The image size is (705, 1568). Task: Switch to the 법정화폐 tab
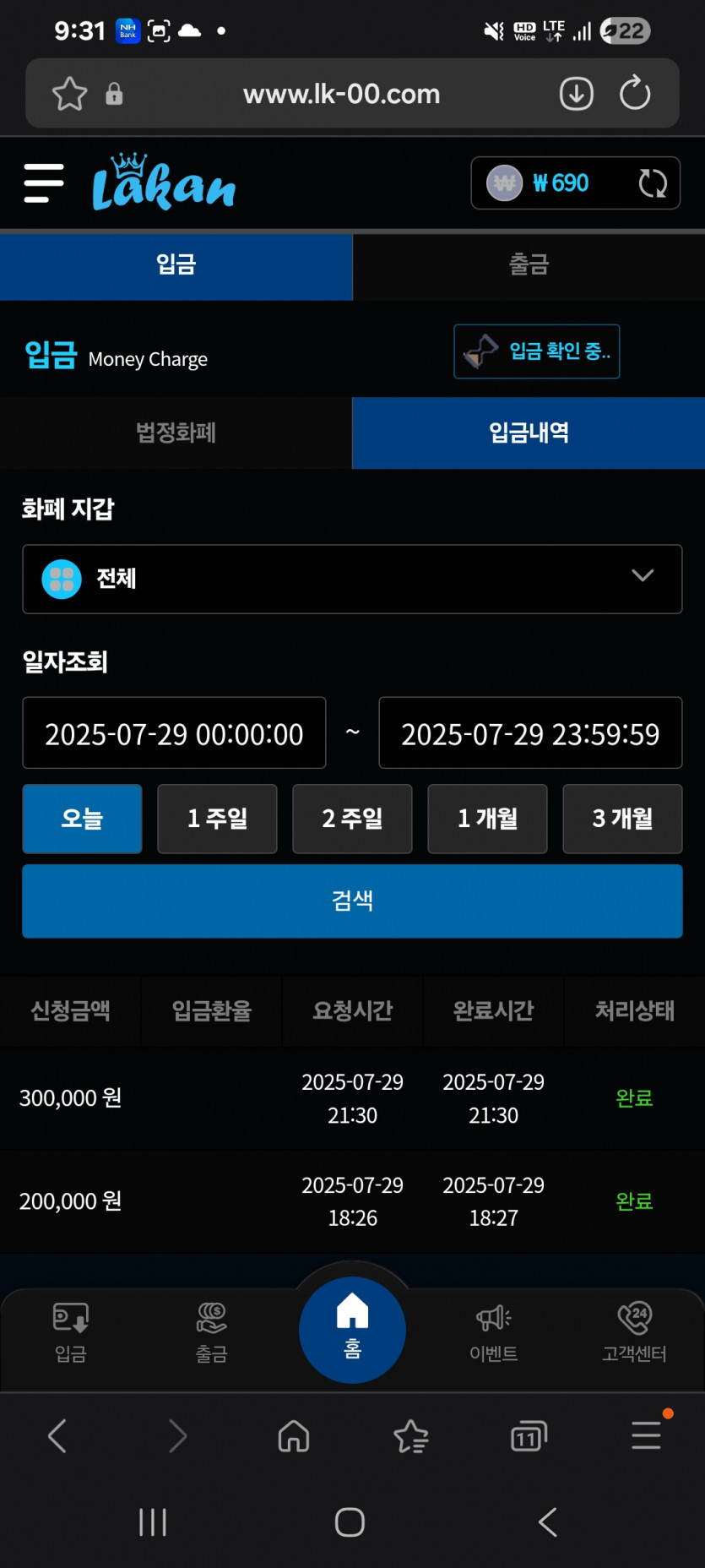(176, 433)
